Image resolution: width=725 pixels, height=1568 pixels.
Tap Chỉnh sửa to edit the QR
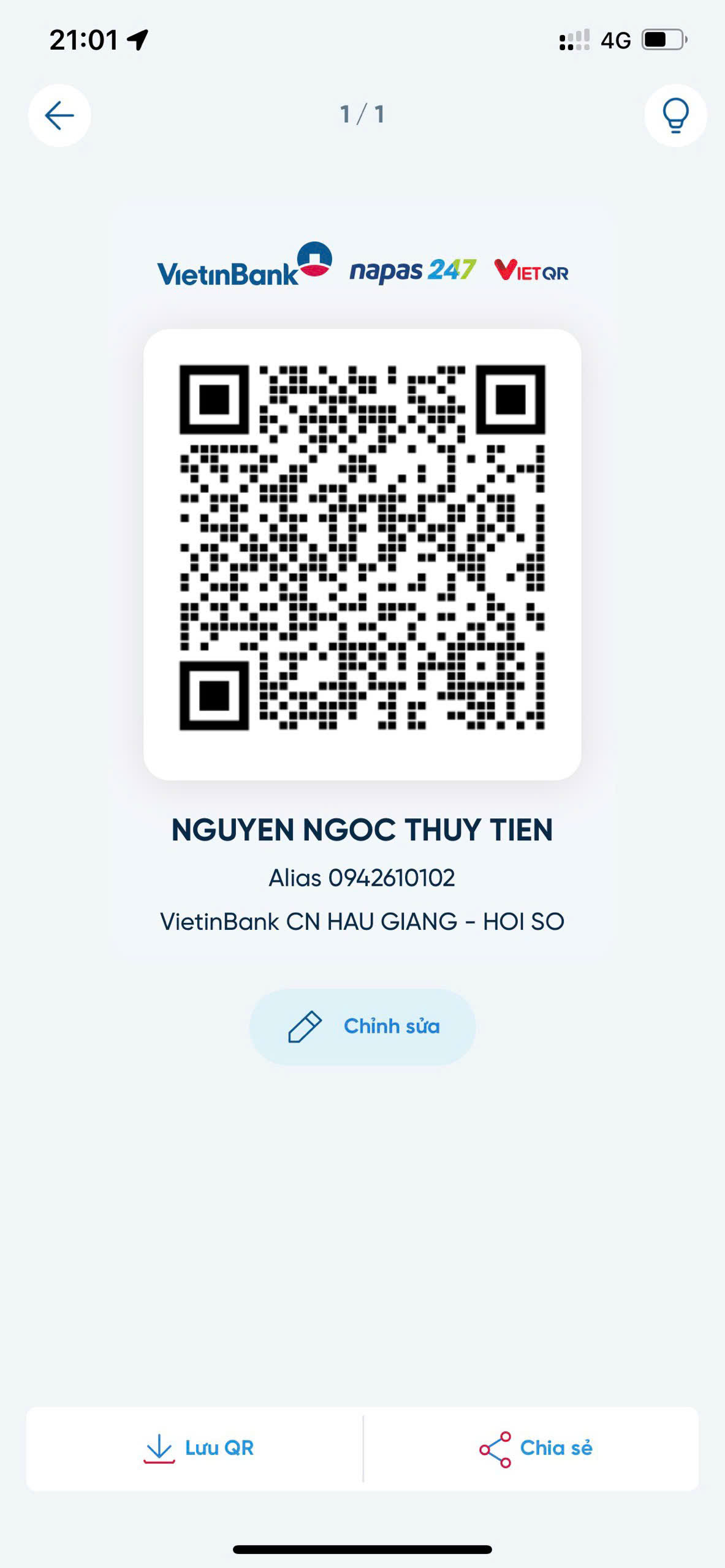[x=362, y=1027]
